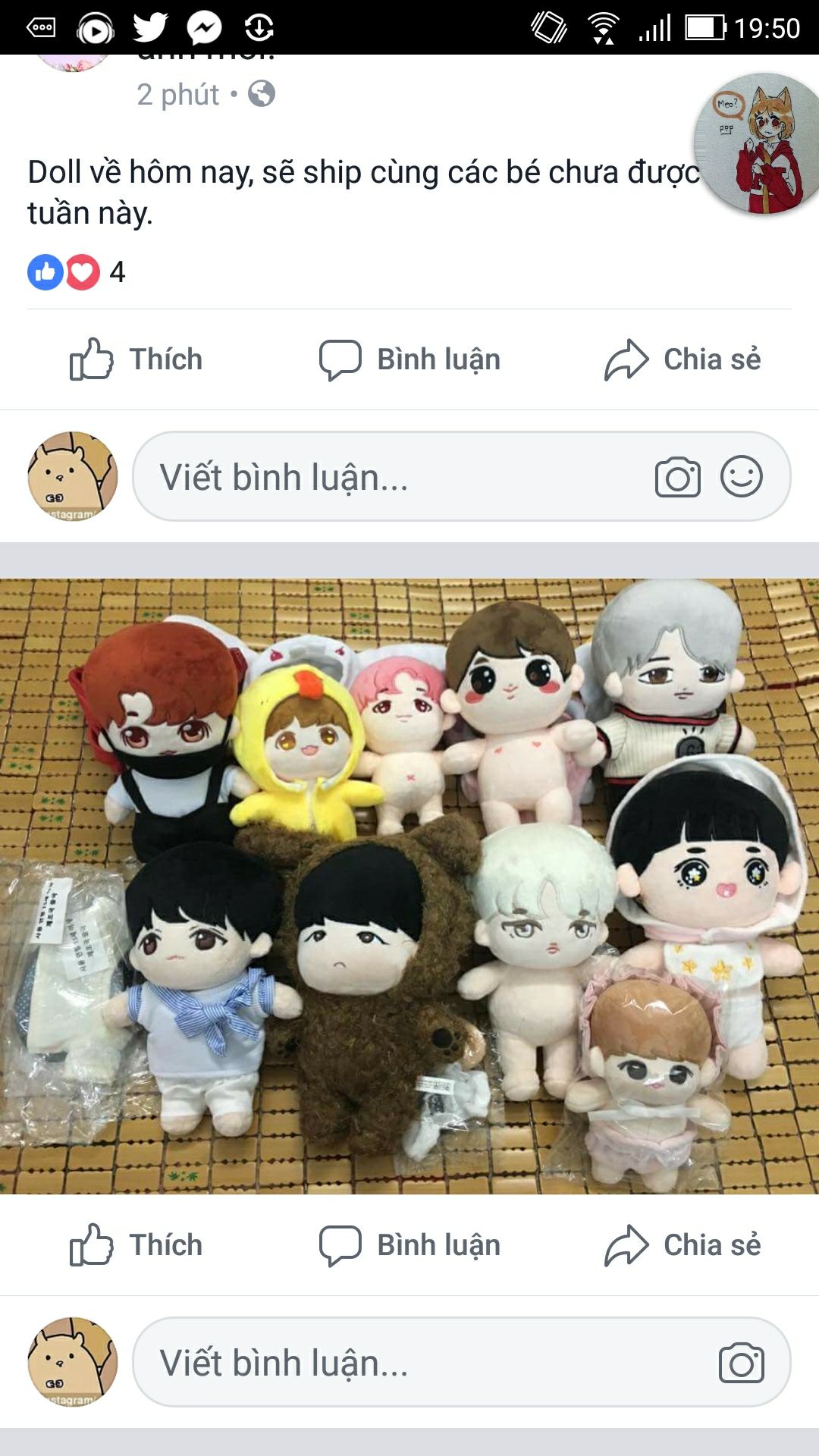Focus the first Viết bình luận comment field
Image resolution: width=819 pixels, height=1456 pixels.
461,476
